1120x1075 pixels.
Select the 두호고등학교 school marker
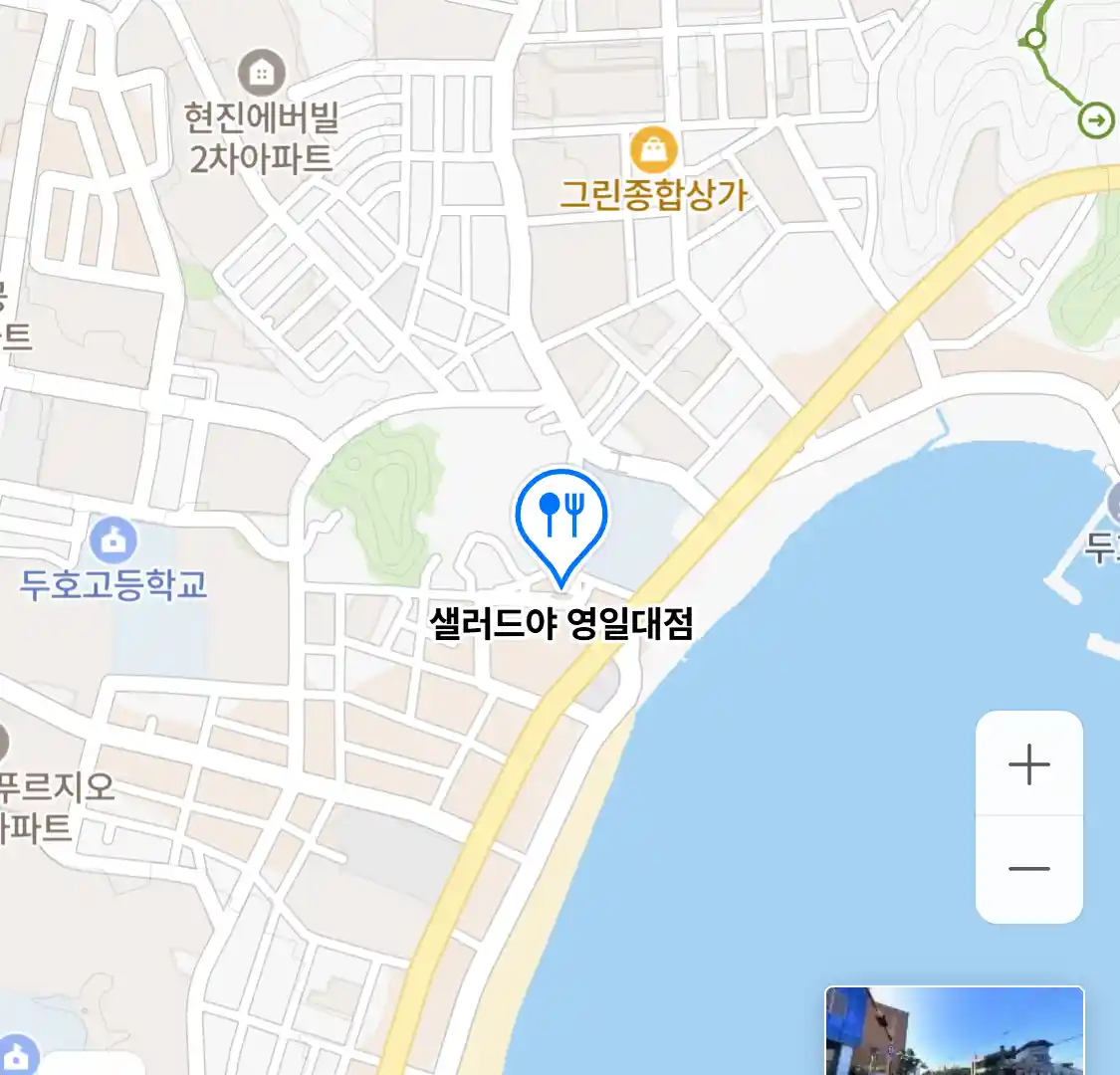click(x=113, y=541)
